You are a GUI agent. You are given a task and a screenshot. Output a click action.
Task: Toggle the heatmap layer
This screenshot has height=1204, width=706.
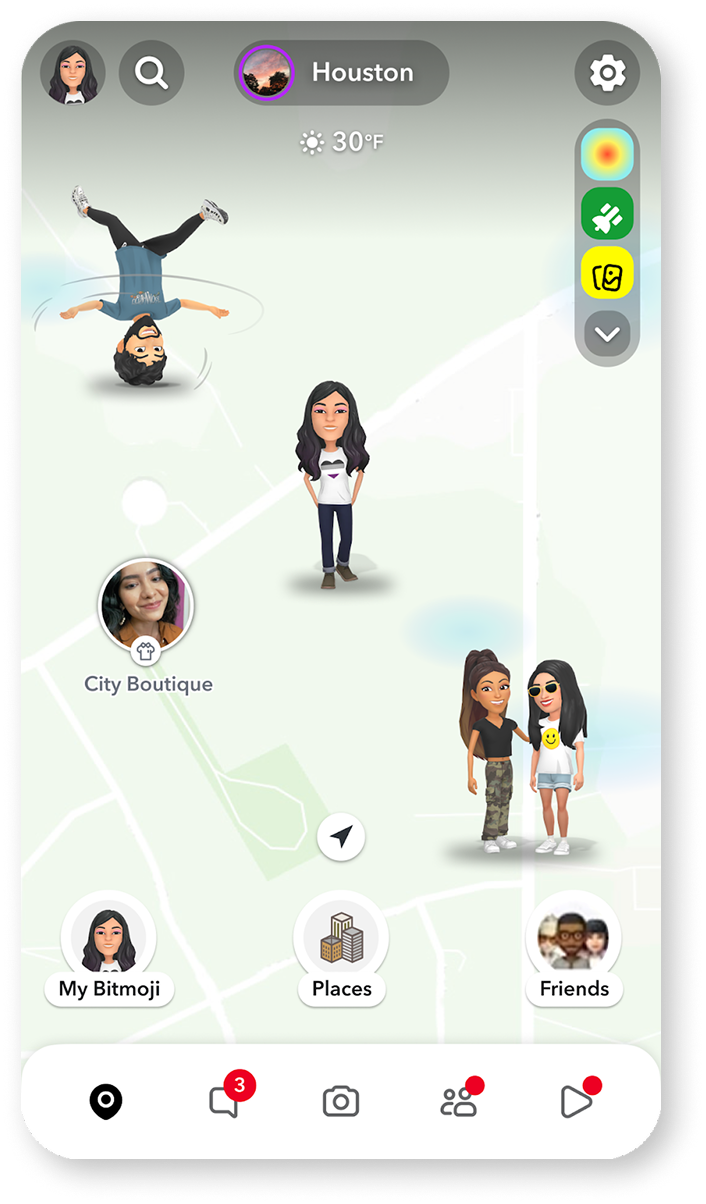tap(607, 154)
